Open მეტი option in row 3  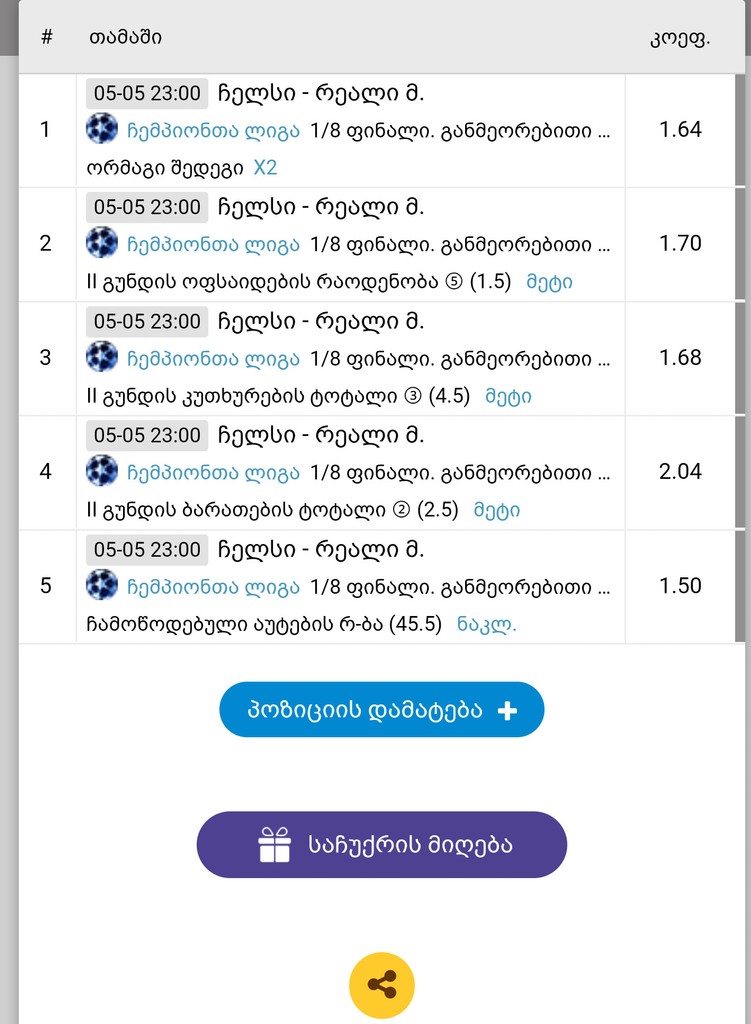click(508, 395)
